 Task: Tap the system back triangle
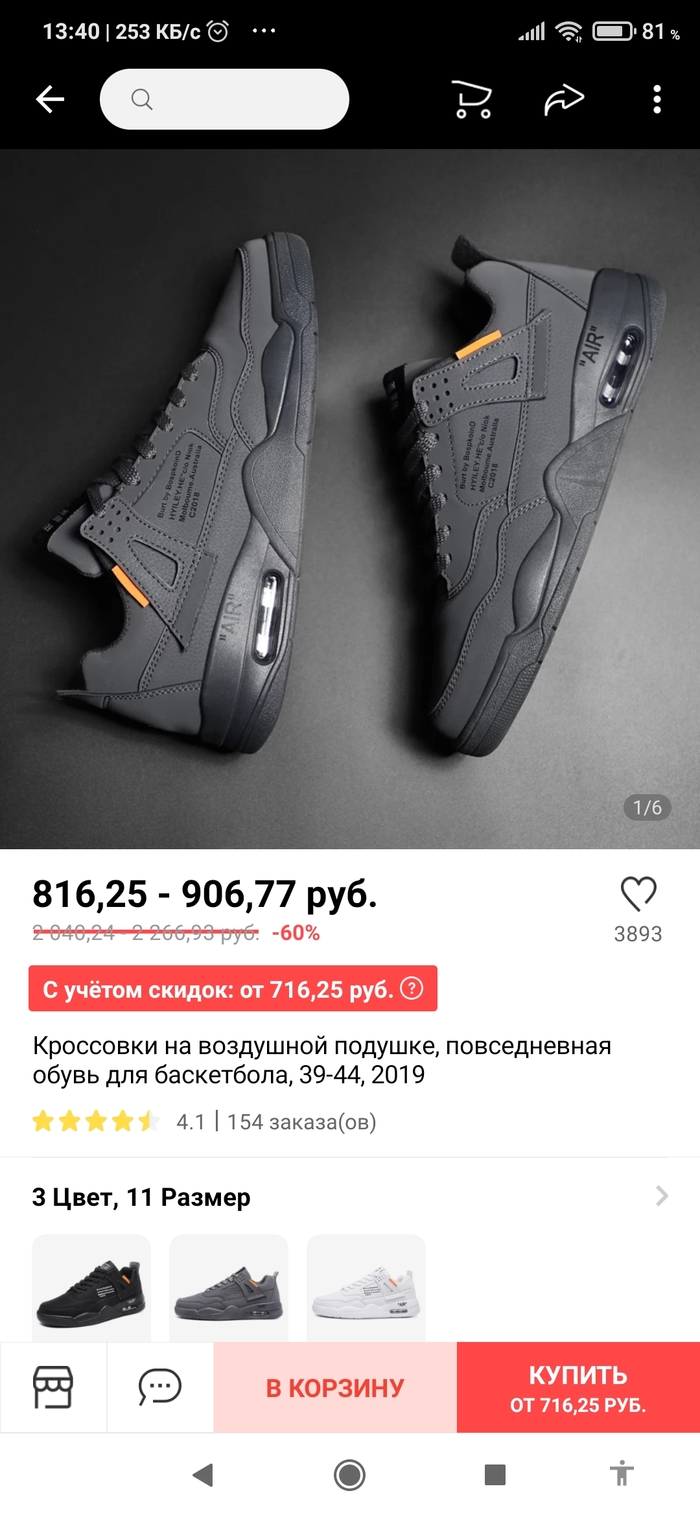203,1474
